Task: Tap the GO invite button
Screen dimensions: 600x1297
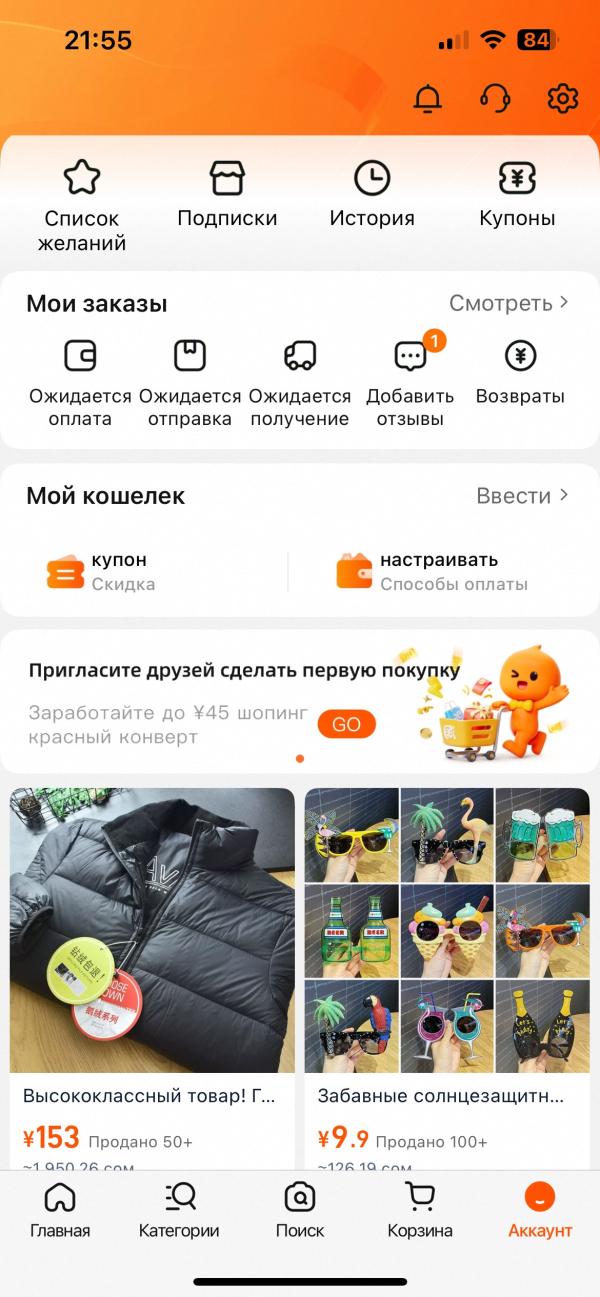Action: (346, 724)
